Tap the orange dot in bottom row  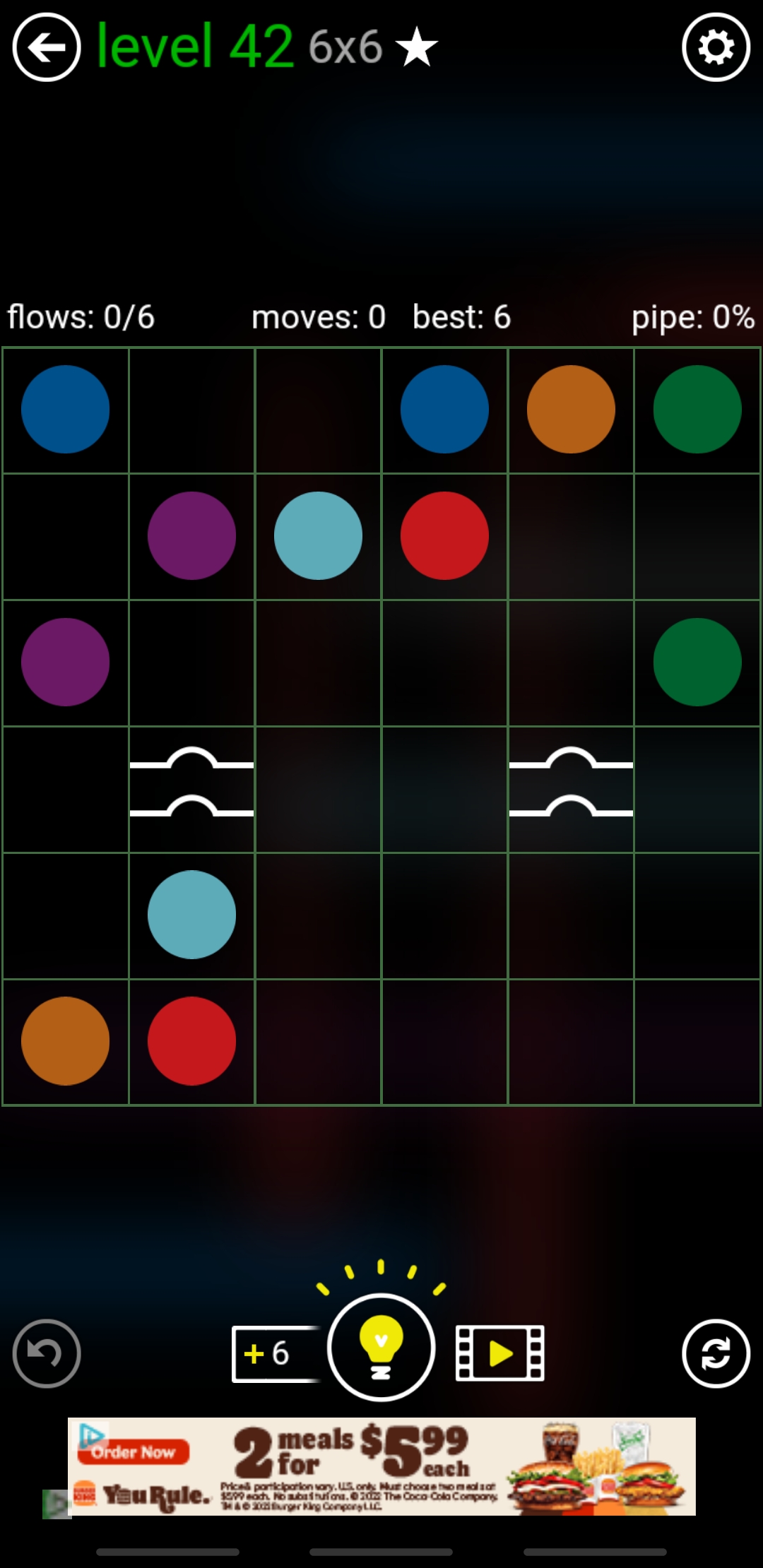(65, 1041)
